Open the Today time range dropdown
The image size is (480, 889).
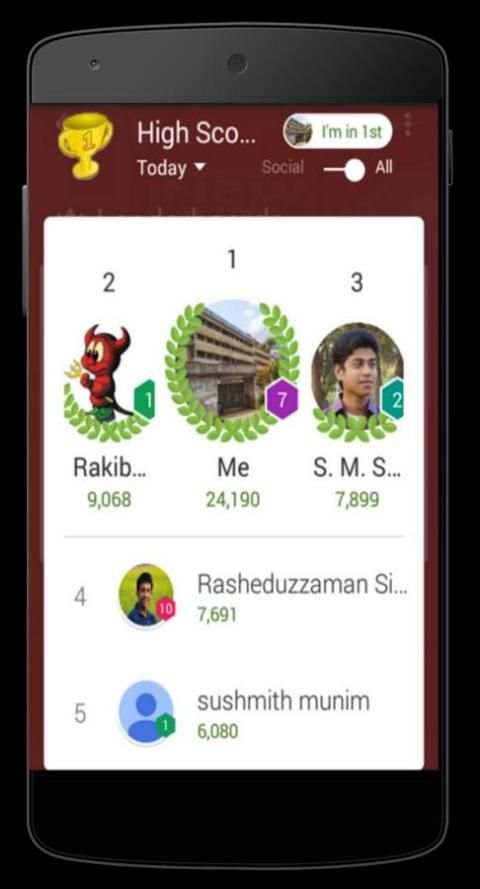click(x=171, y=168)
